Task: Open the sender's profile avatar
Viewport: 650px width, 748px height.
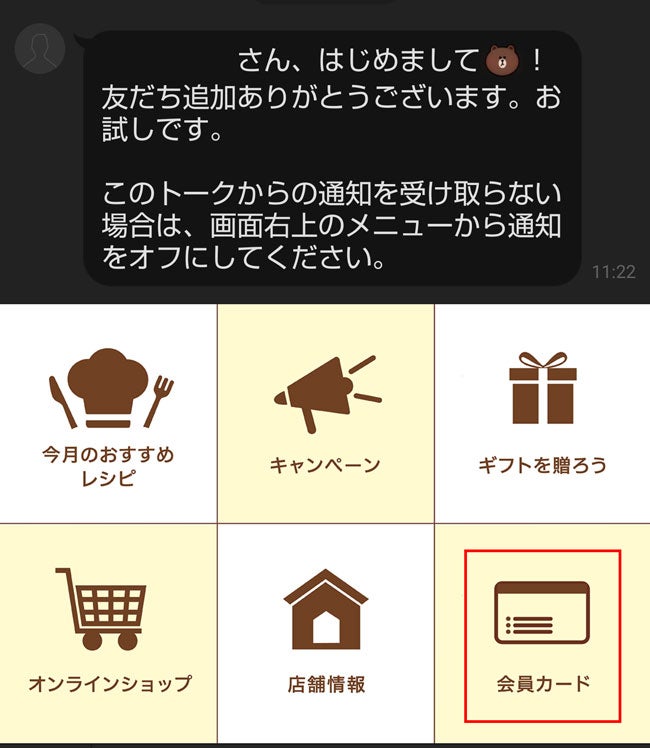Action: tap(41, 48)
